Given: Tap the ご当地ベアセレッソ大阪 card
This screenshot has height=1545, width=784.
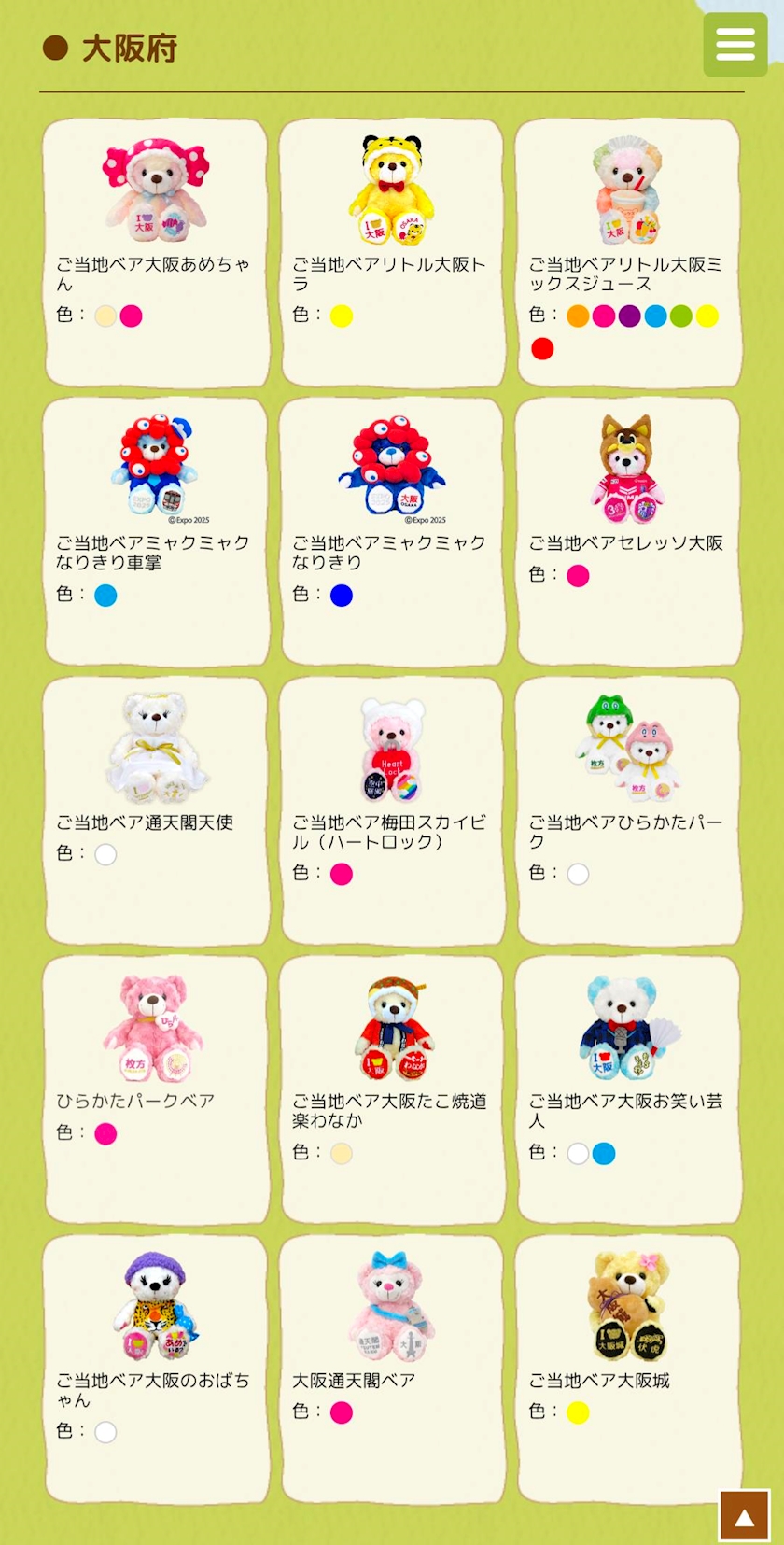Looking at the screenshot, I should (x=628, y=530).
